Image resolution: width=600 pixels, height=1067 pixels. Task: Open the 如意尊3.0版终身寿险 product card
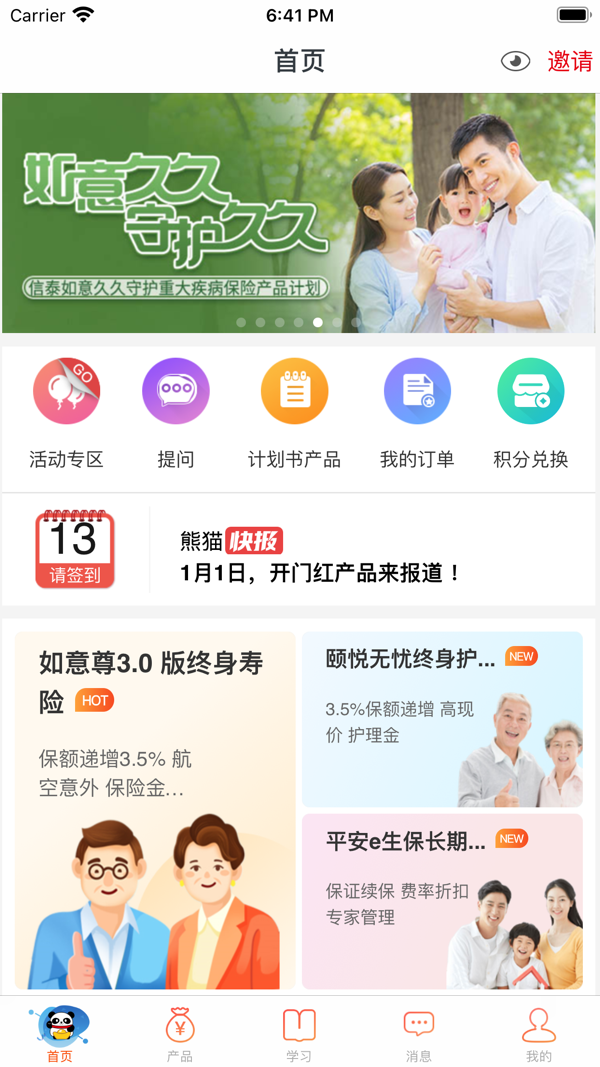155,810
